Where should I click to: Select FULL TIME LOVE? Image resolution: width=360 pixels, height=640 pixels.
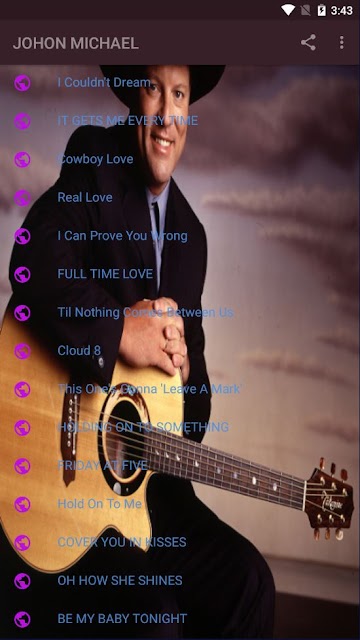(x=180, y=274)
